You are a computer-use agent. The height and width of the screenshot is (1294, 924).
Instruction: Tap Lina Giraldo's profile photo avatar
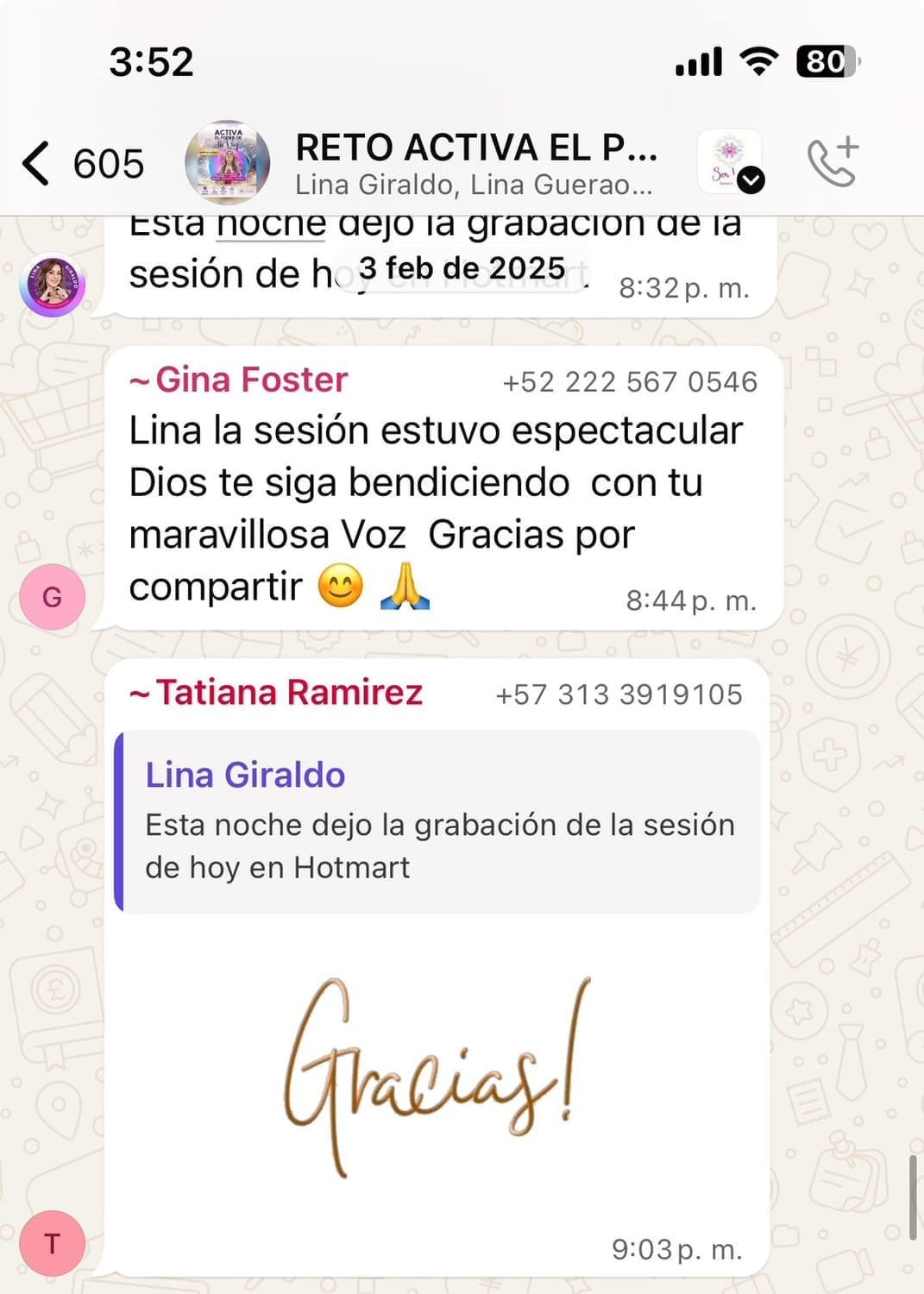(x=52, y=285)
